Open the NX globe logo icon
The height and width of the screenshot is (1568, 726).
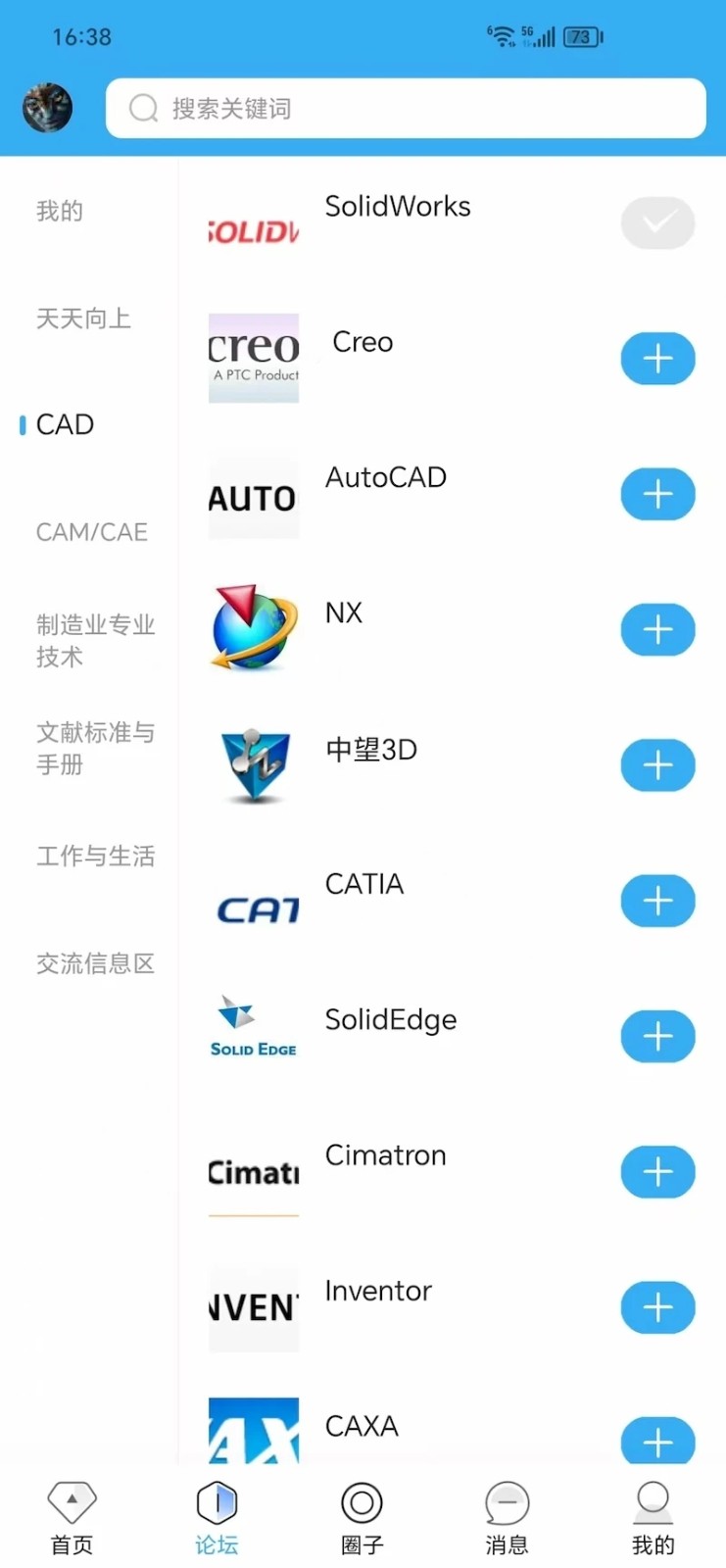click(253, 629)
